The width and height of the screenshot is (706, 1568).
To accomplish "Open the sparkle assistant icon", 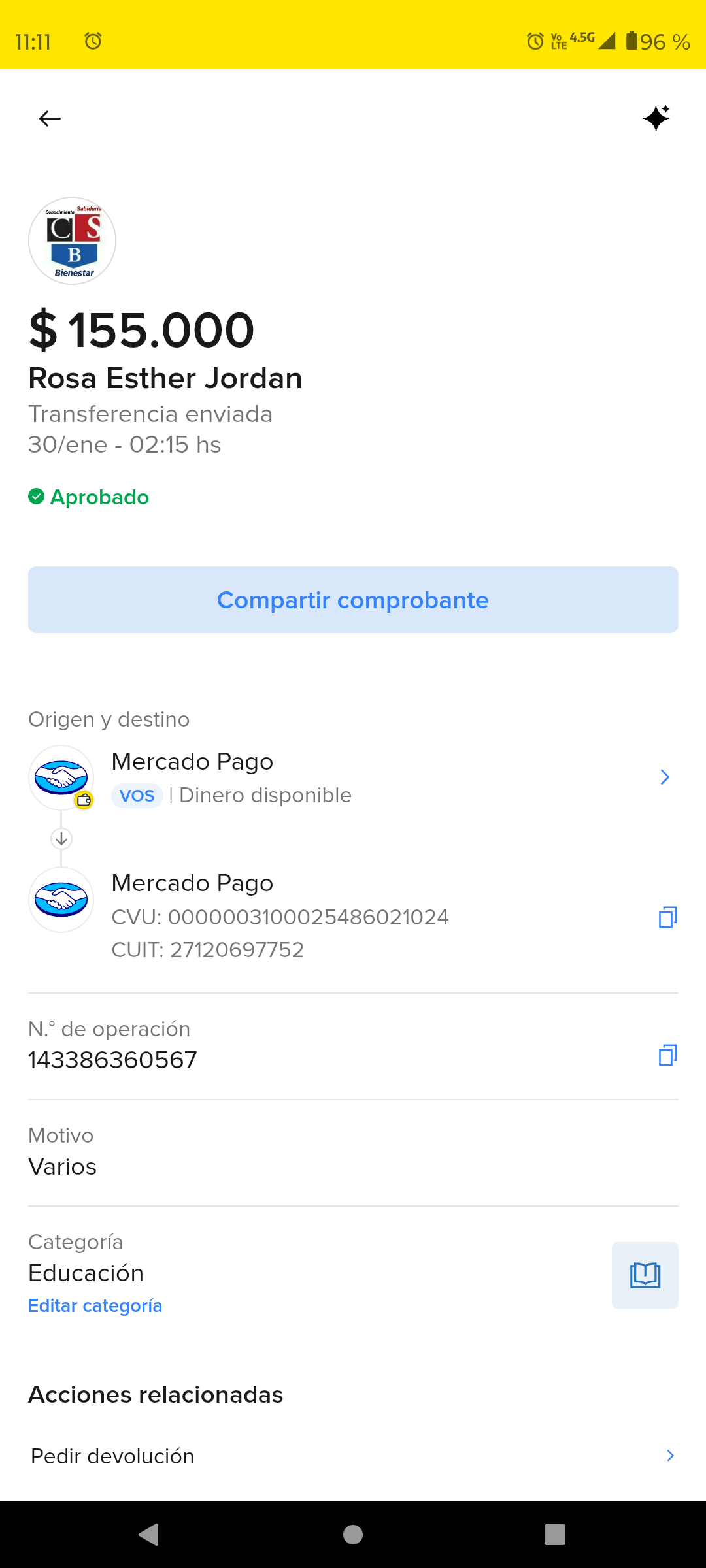I will click(656, 118).
